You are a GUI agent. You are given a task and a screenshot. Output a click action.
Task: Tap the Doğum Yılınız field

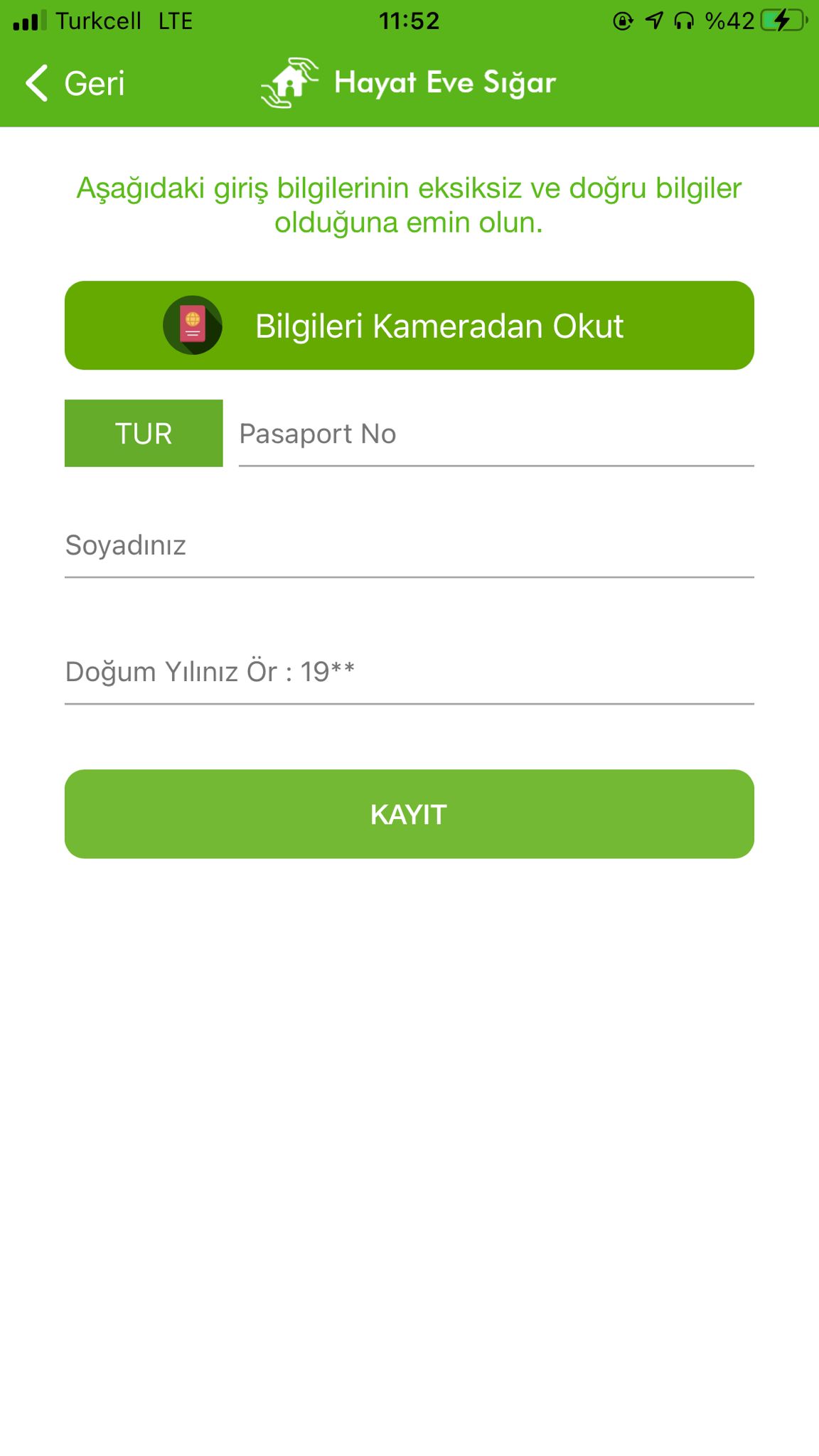pyautogui.click(x=409, y=672)
